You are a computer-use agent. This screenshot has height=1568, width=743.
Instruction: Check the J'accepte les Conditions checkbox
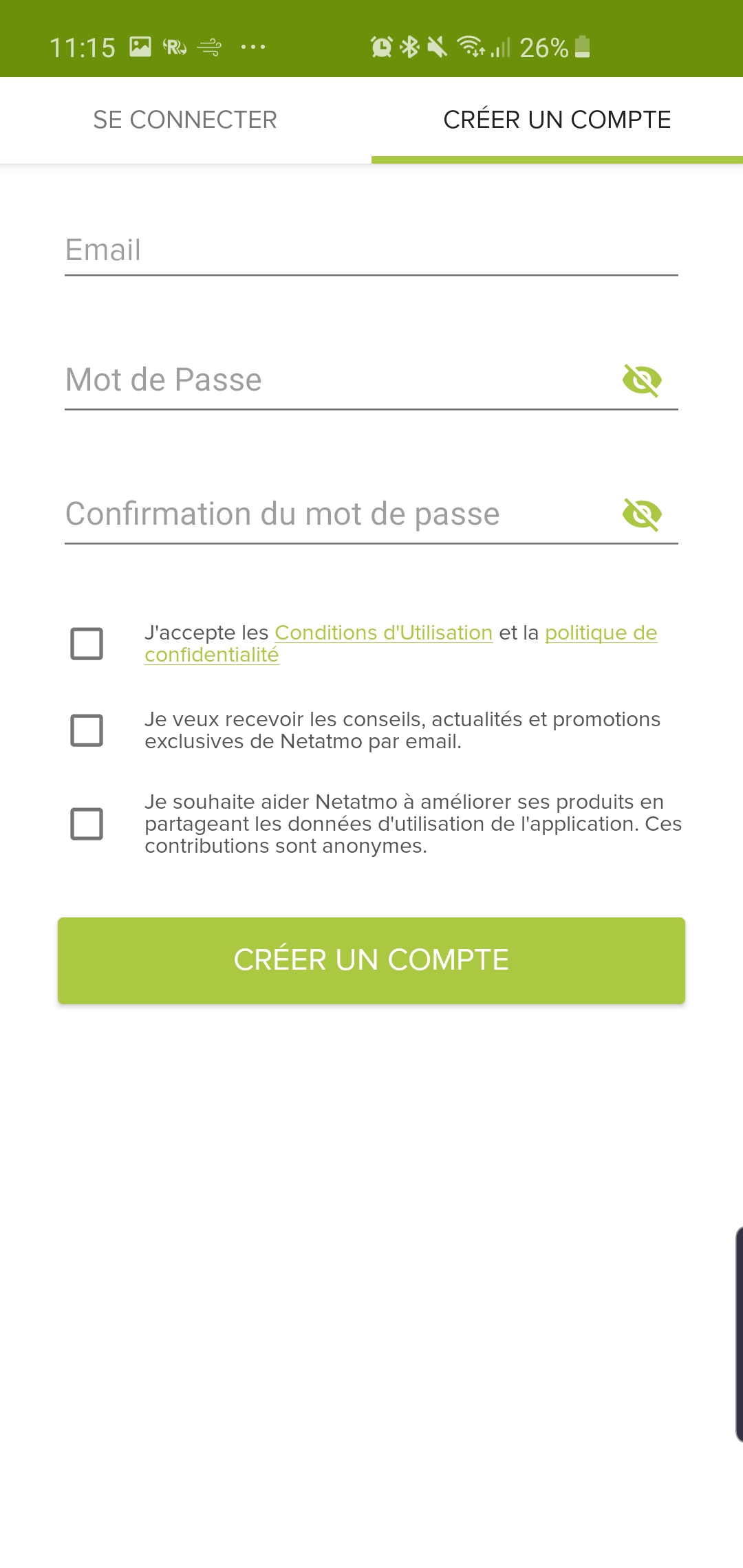[x=87, y=644]
